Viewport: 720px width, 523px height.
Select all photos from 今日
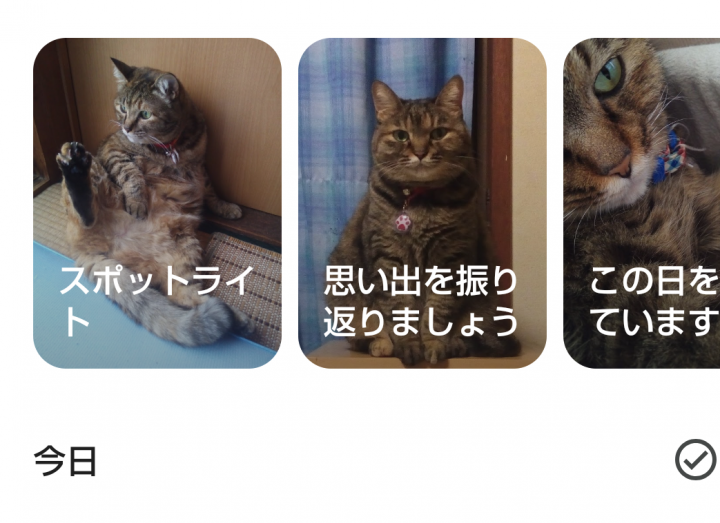pyautogui.click(x=695, y=460)
